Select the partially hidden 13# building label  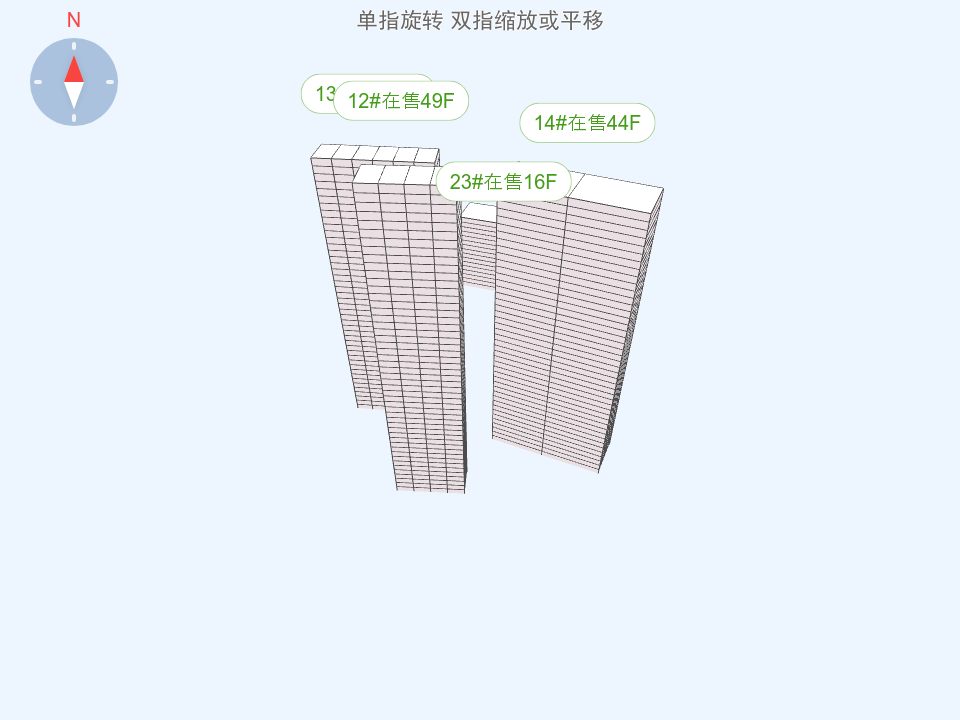317,92
